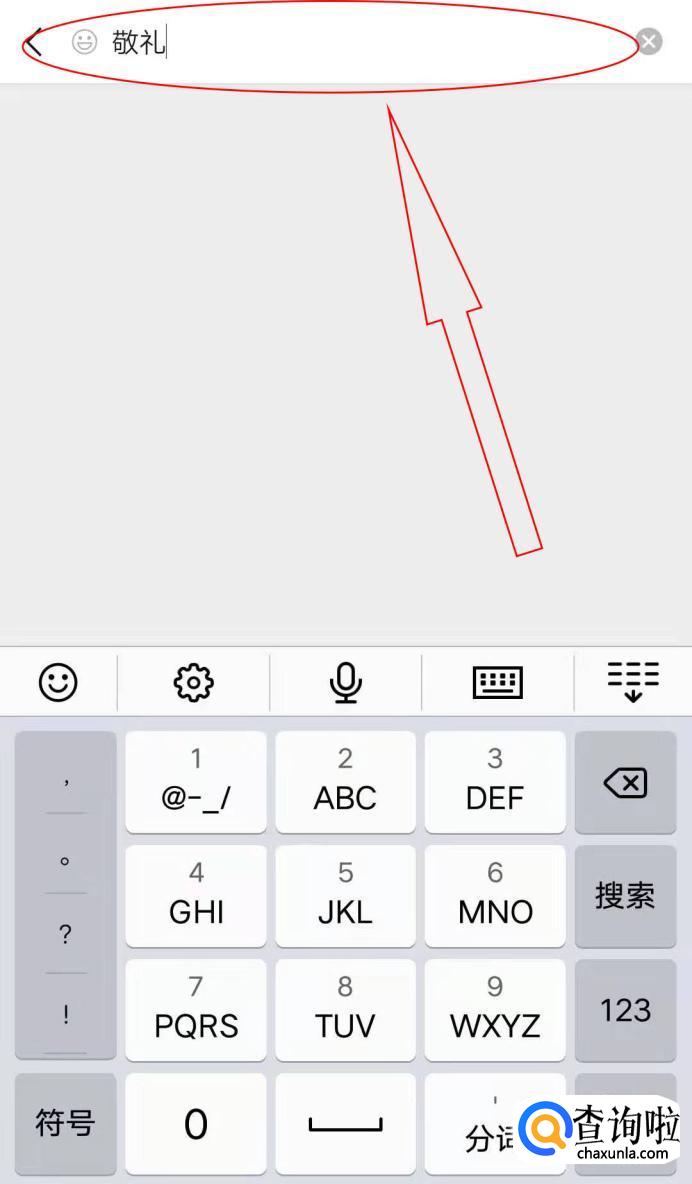
Task: Open the 符号 symbols keyboard
Action: 65,1123
